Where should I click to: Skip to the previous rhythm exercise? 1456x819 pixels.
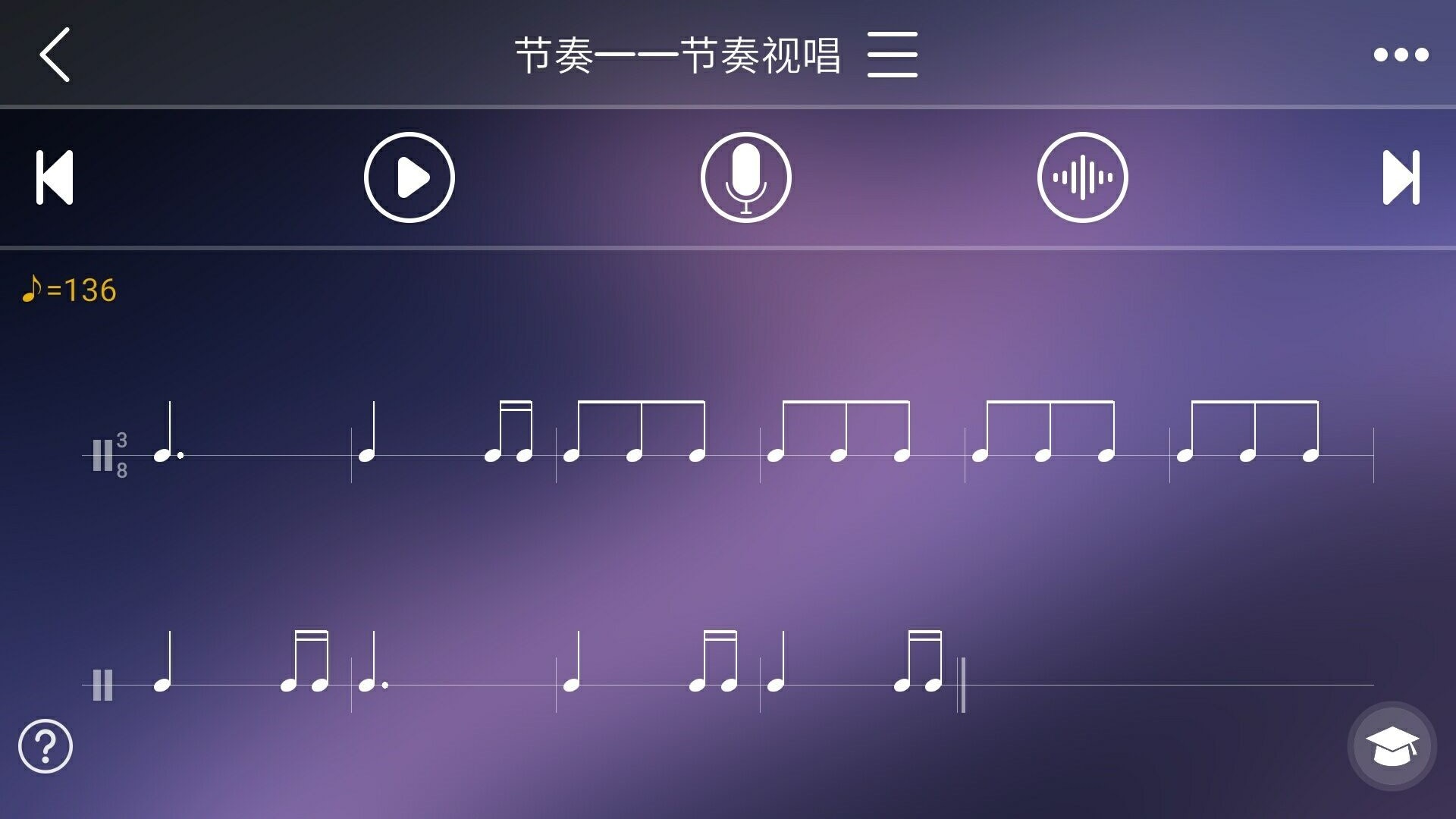coord(55,177)
